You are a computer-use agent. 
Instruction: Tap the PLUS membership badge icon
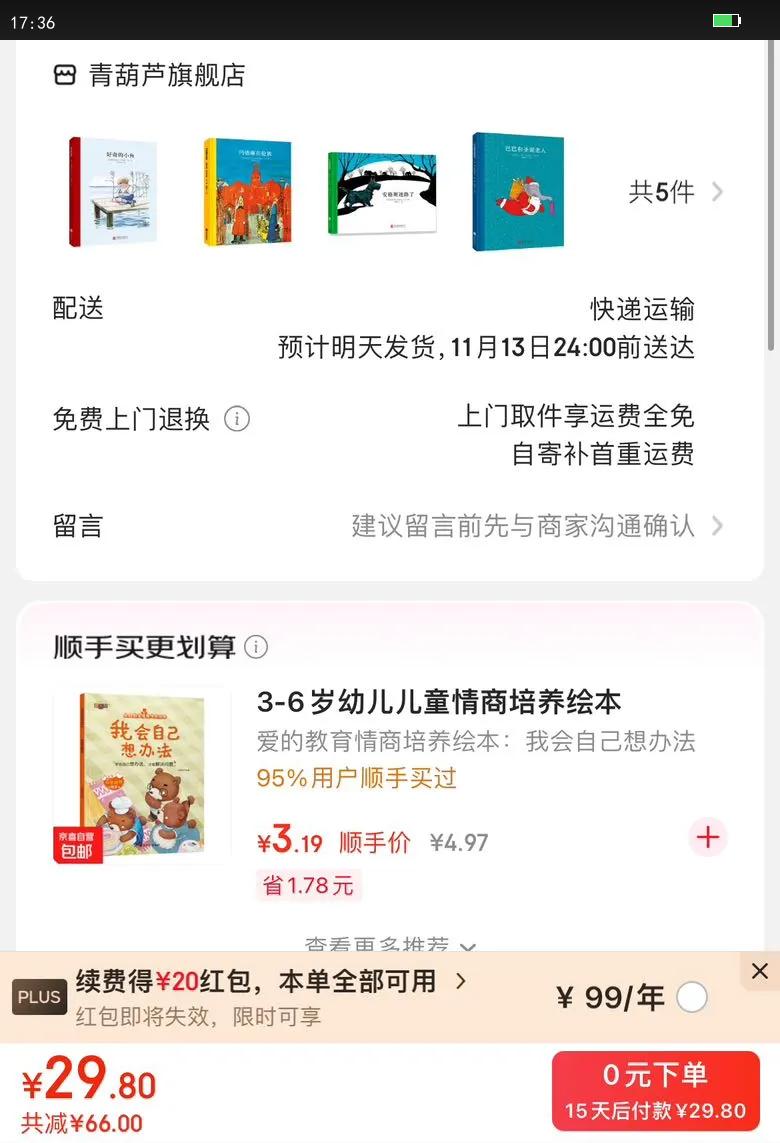38,997
